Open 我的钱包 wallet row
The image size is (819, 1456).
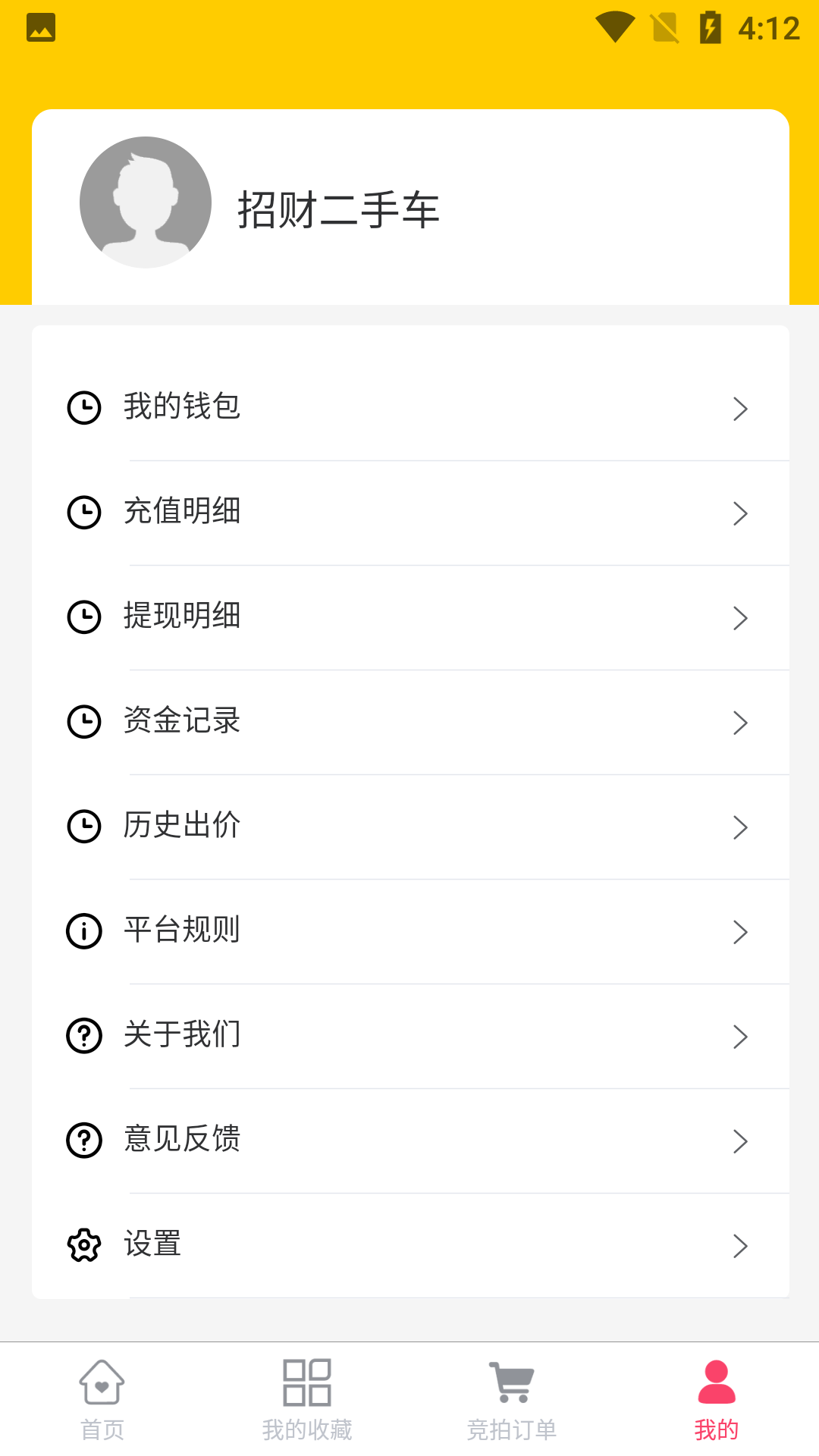click(x=410, y=408)
